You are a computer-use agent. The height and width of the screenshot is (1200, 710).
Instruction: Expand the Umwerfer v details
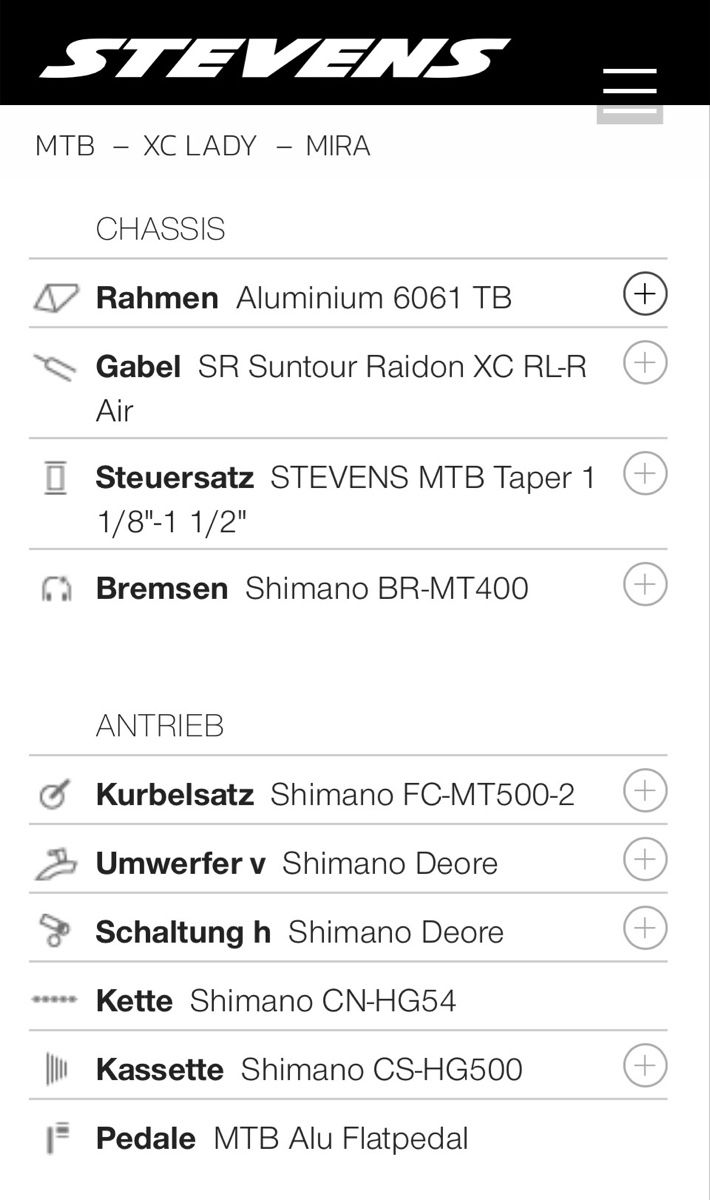[645, 859]
